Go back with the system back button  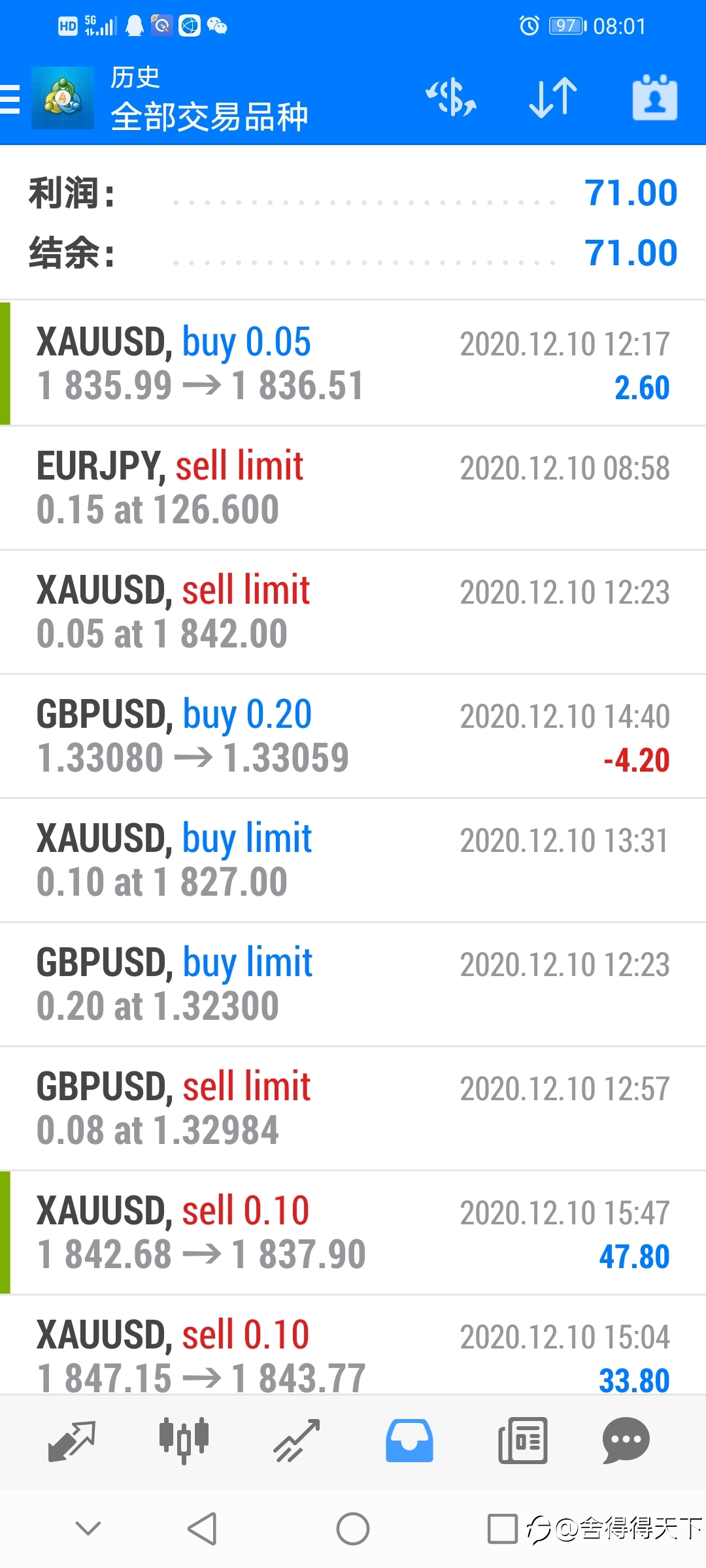(x=202, y=1529)
